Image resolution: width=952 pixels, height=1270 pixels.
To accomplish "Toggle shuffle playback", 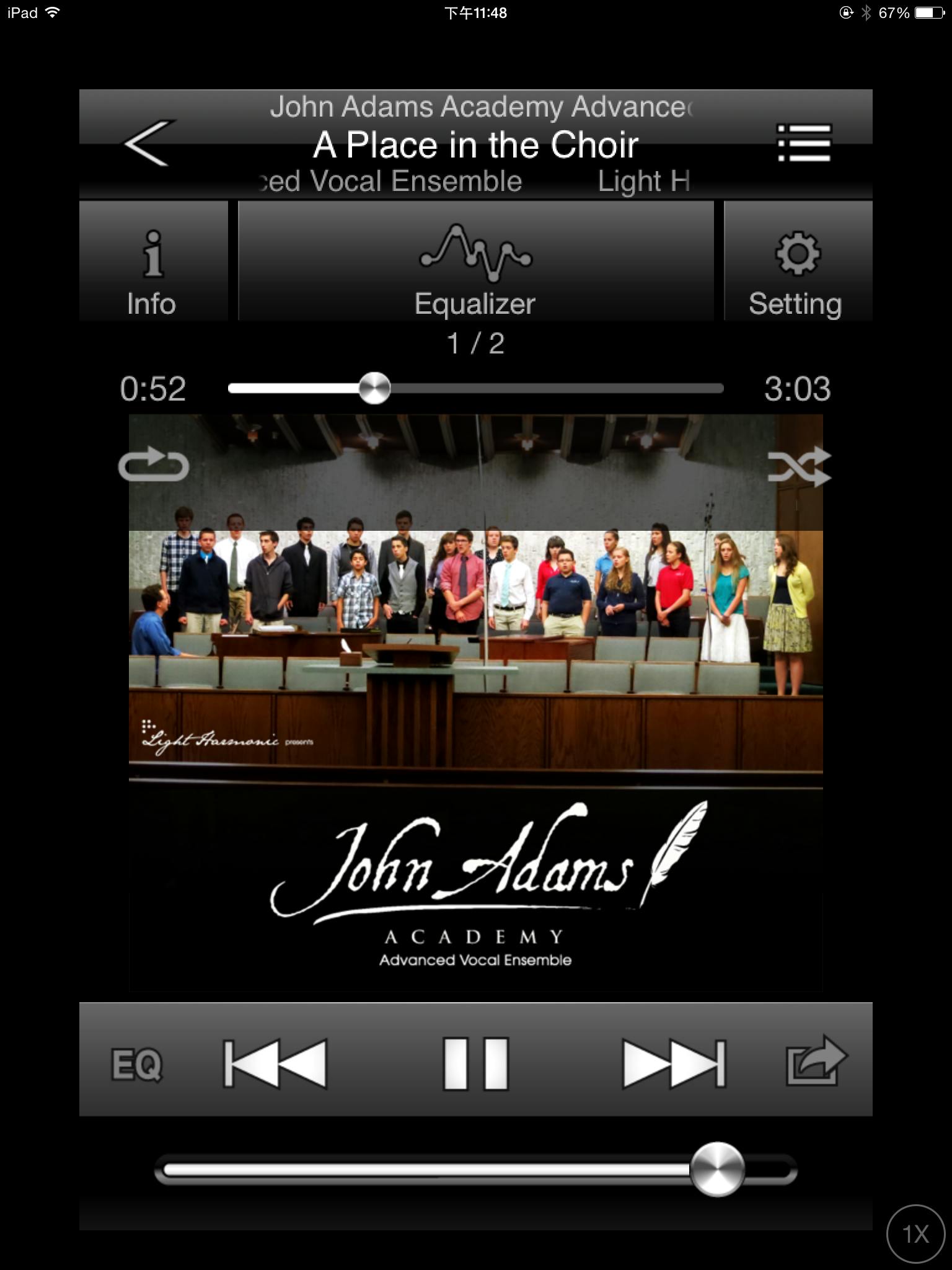I will tap(798, 466).
